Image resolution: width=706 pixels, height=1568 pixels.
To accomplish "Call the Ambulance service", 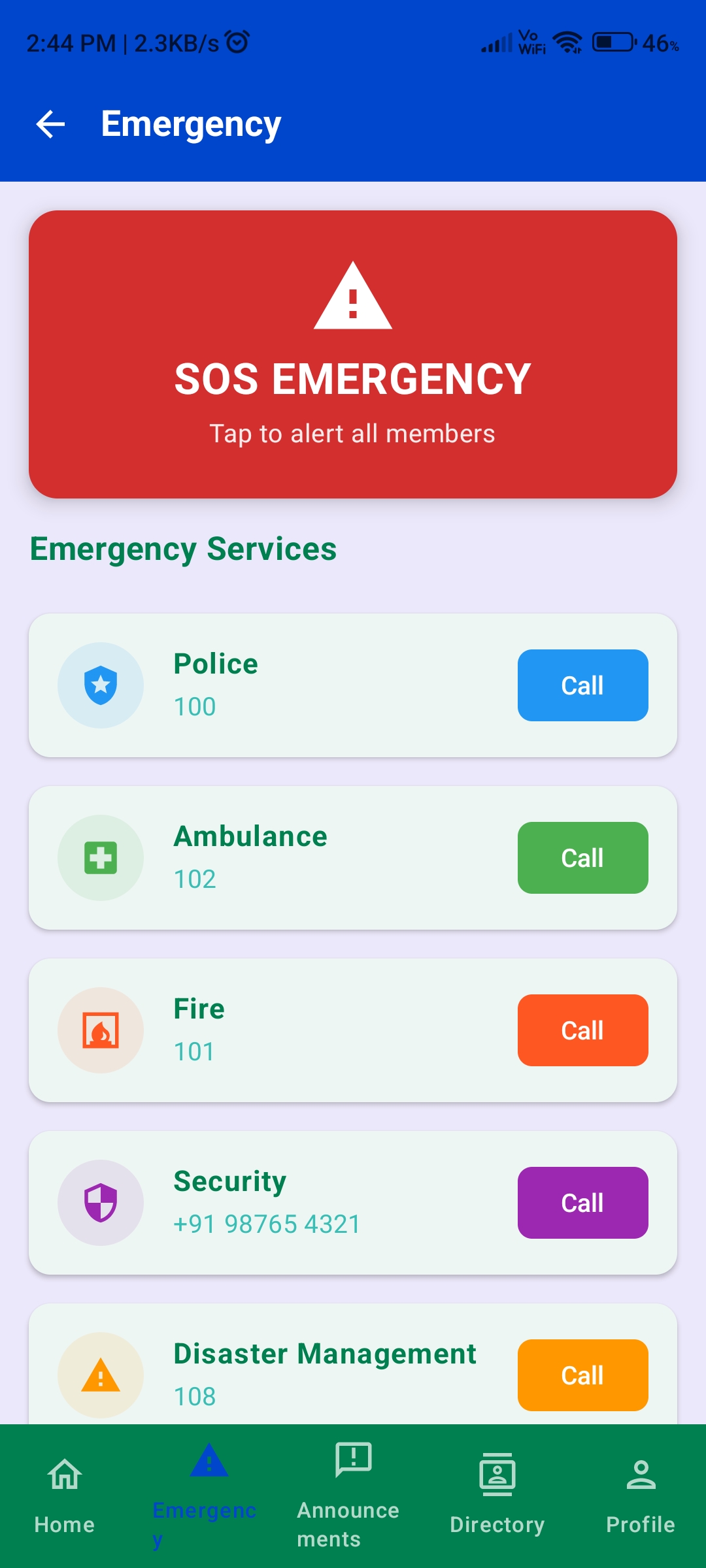I will (x=582, y=858).
